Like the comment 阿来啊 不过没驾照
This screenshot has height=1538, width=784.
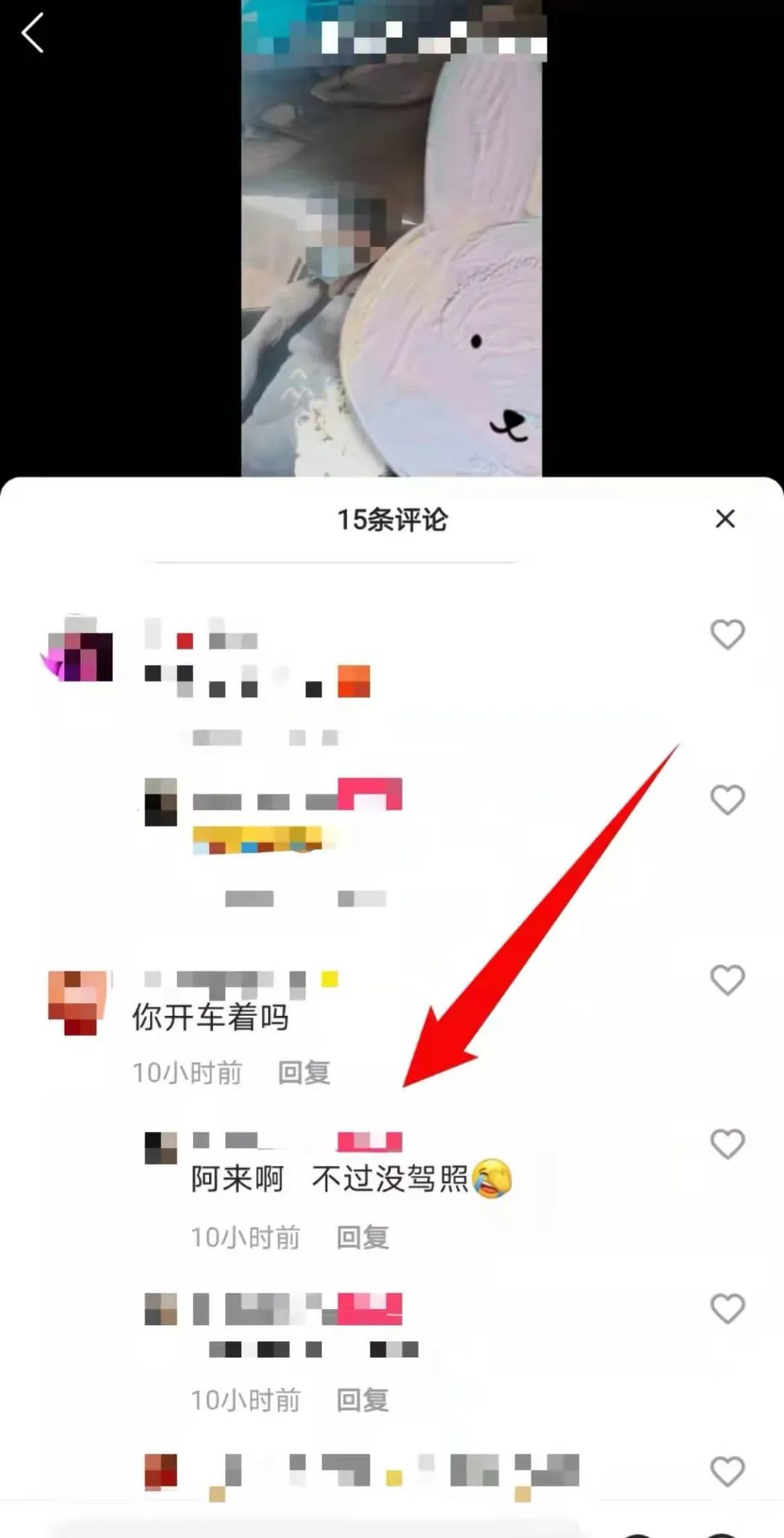coord(727,1144)
